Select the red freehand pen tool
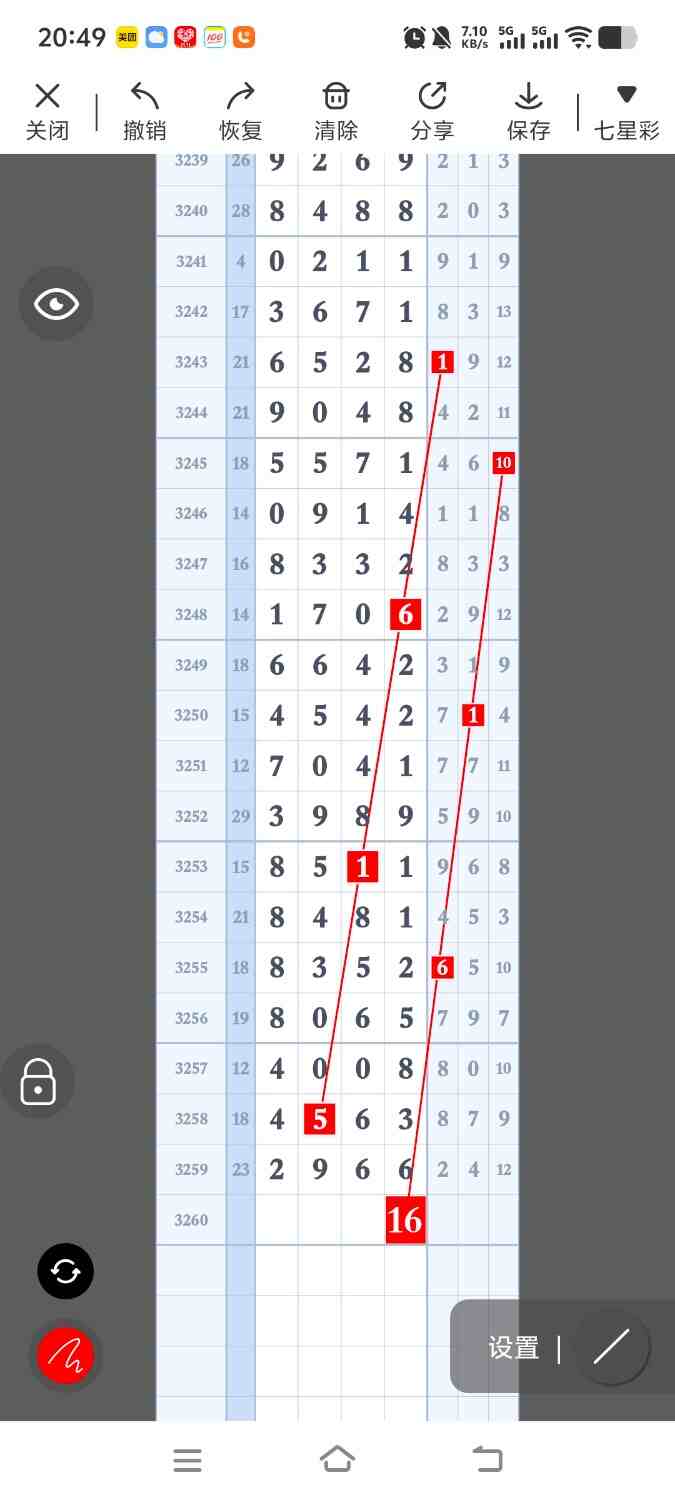 point(65,1356)
